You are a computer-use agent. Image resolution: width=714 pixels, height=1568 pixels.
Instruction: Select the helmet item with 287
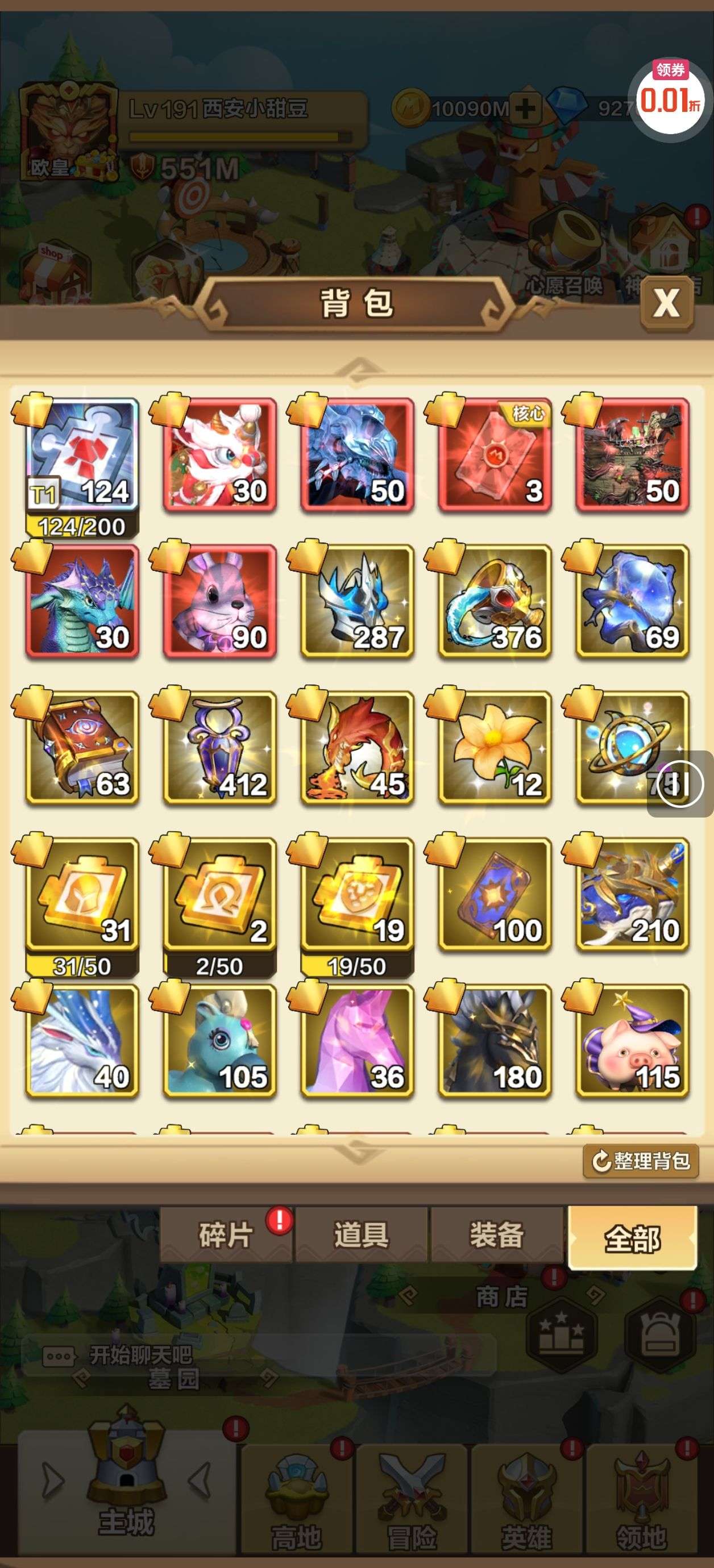(358, 602)
